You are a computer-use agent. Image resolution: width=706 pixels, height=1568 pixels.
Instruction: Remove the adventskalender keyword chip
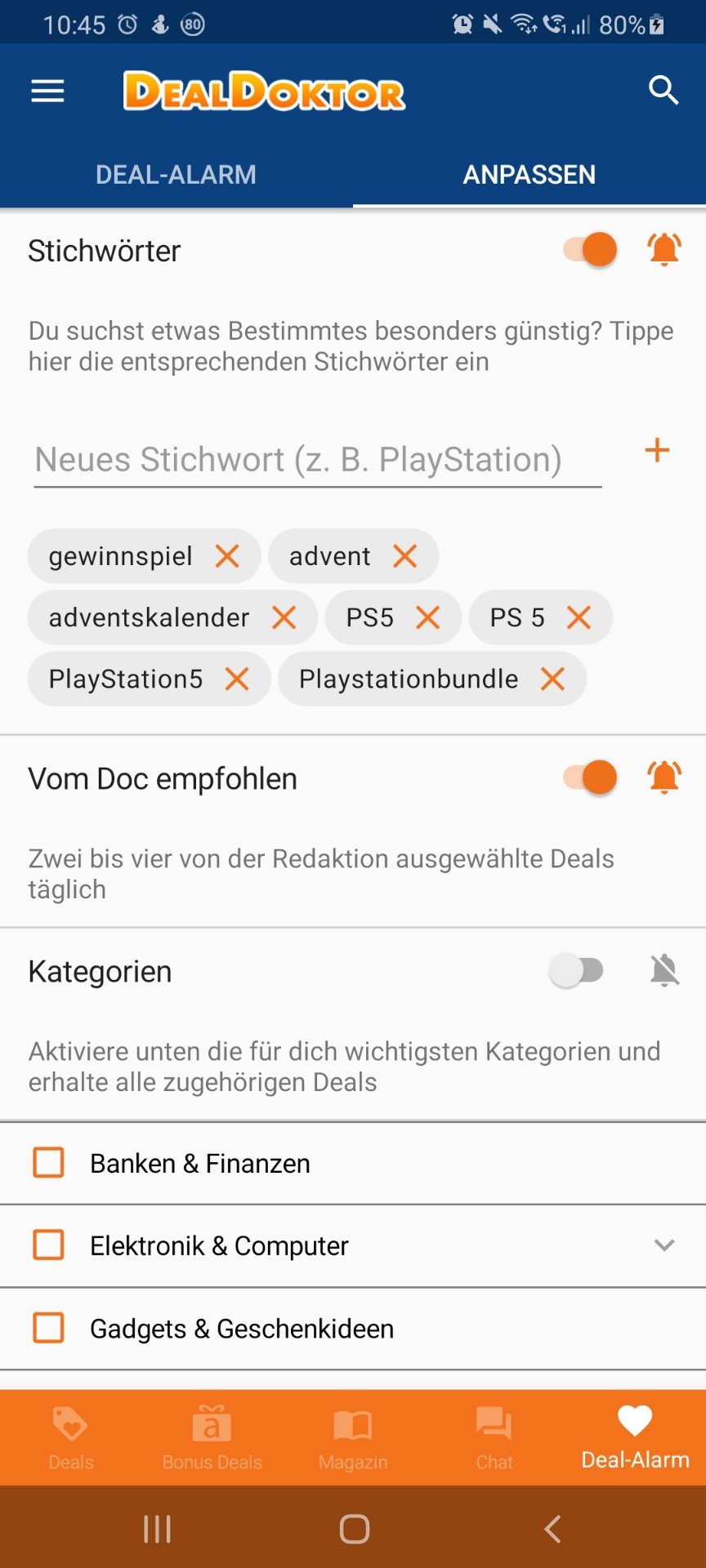284,617
